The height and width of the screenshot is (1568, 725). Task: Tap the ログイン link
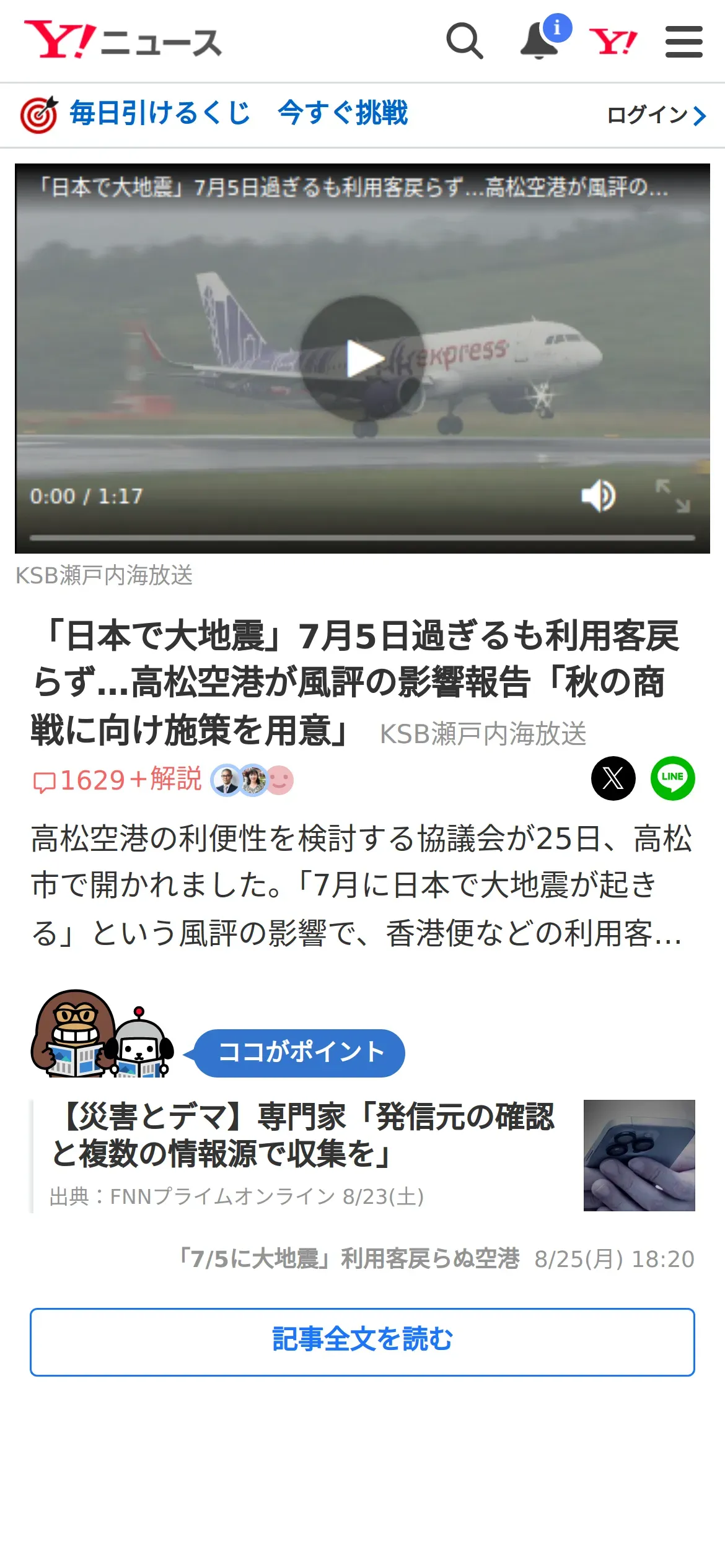[x=656, y=115]
